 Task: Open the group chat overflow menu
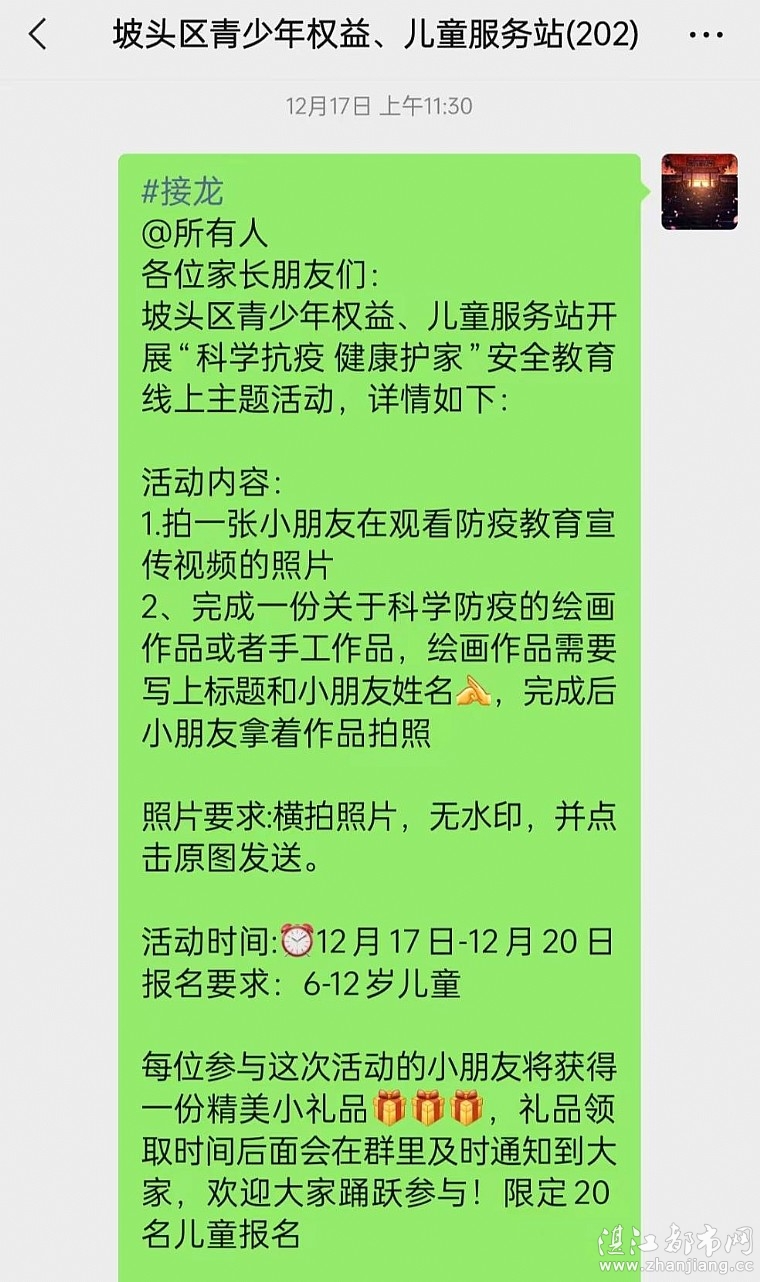(x=706, y=35)
